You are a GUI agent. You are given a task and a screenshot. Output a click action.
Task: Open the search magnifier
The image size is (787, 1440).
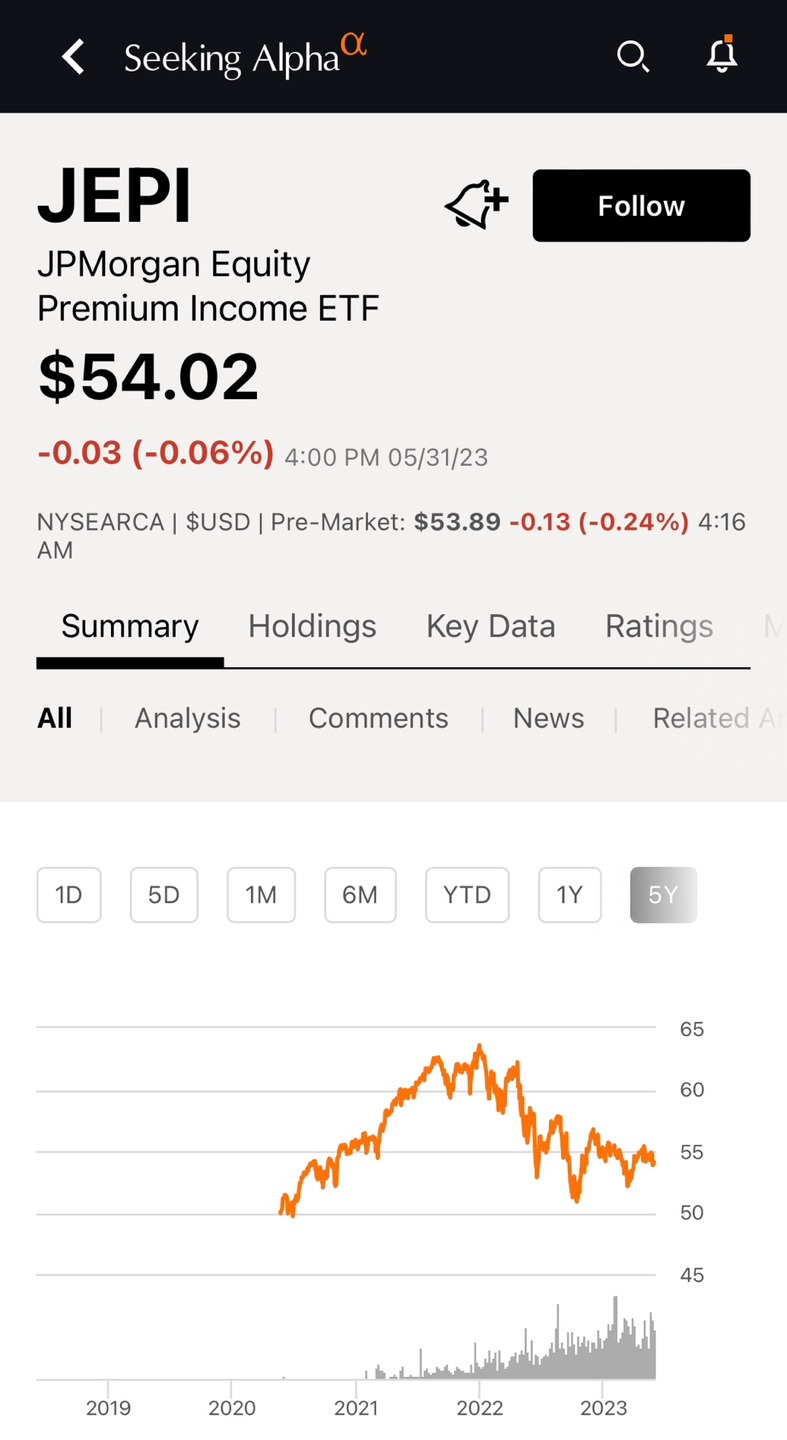coord(633,57)
